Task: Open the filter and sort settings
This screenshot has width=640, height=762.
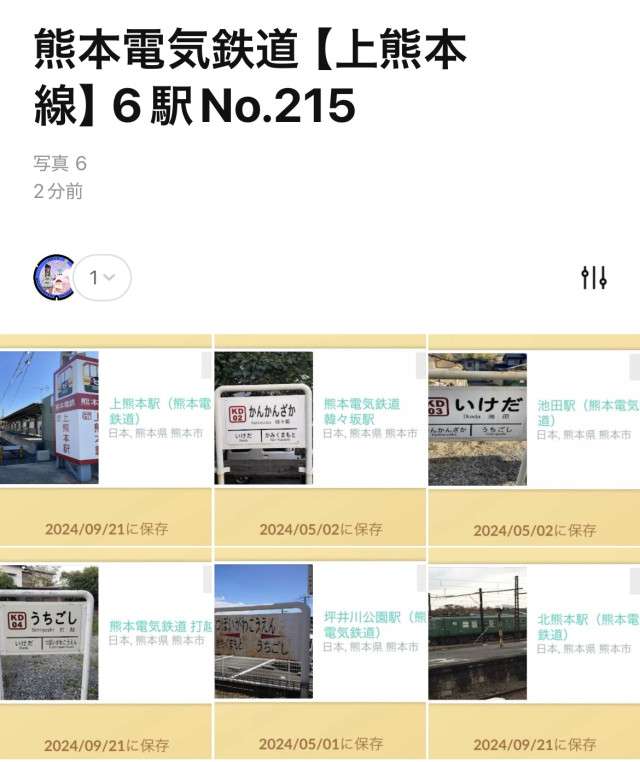Action: 594,278
